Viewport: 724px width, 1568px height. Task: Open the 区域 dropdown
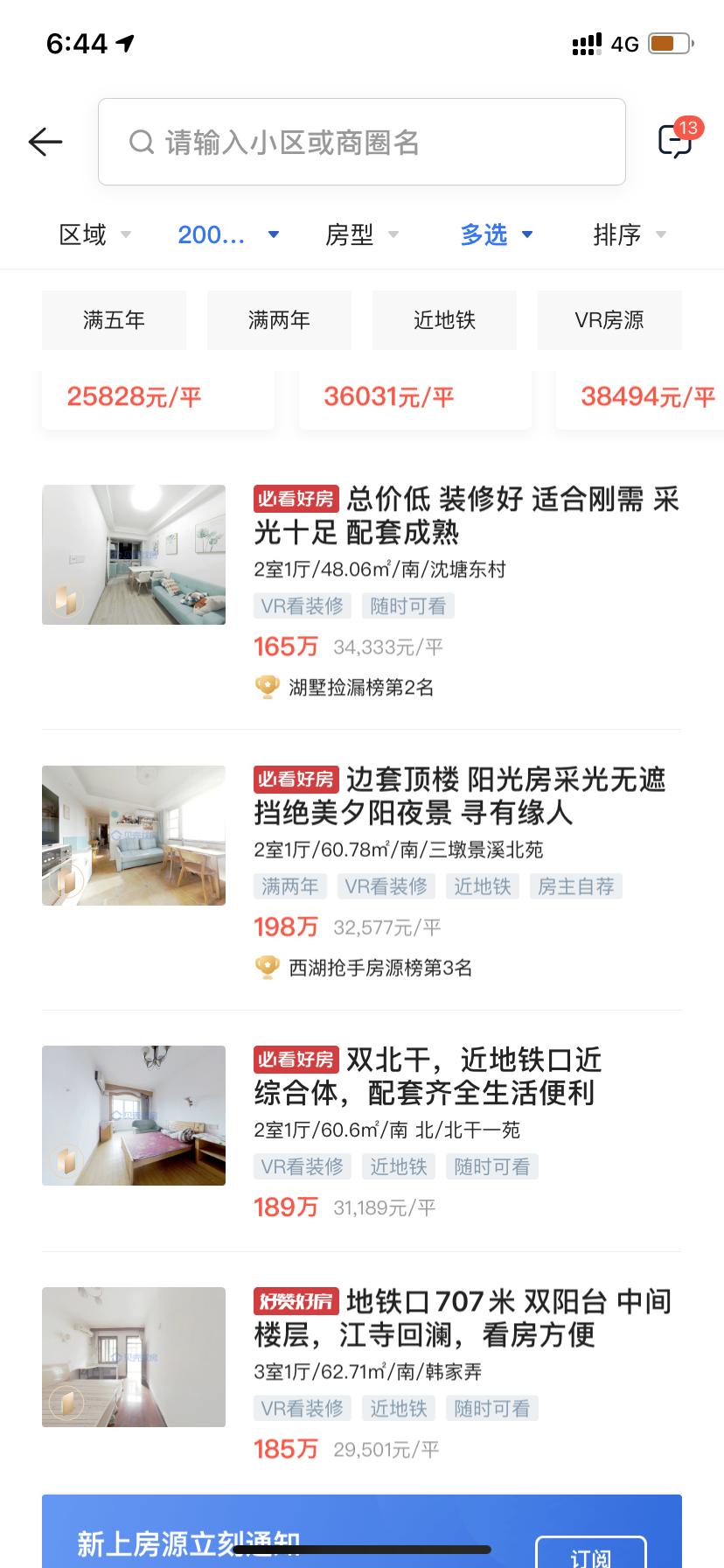click(x=94, y=234)
